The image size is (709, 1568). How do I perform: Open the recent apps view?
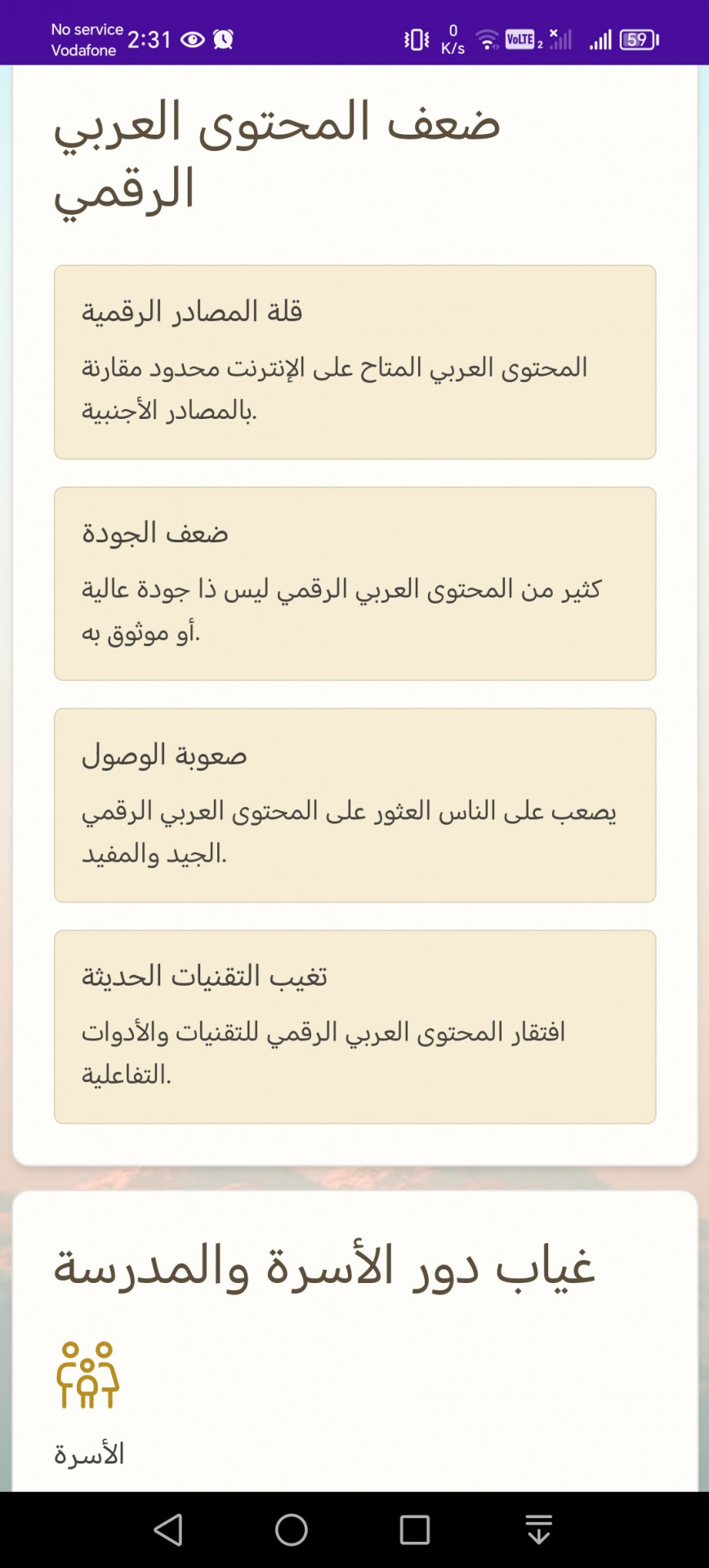(415, 1530)
